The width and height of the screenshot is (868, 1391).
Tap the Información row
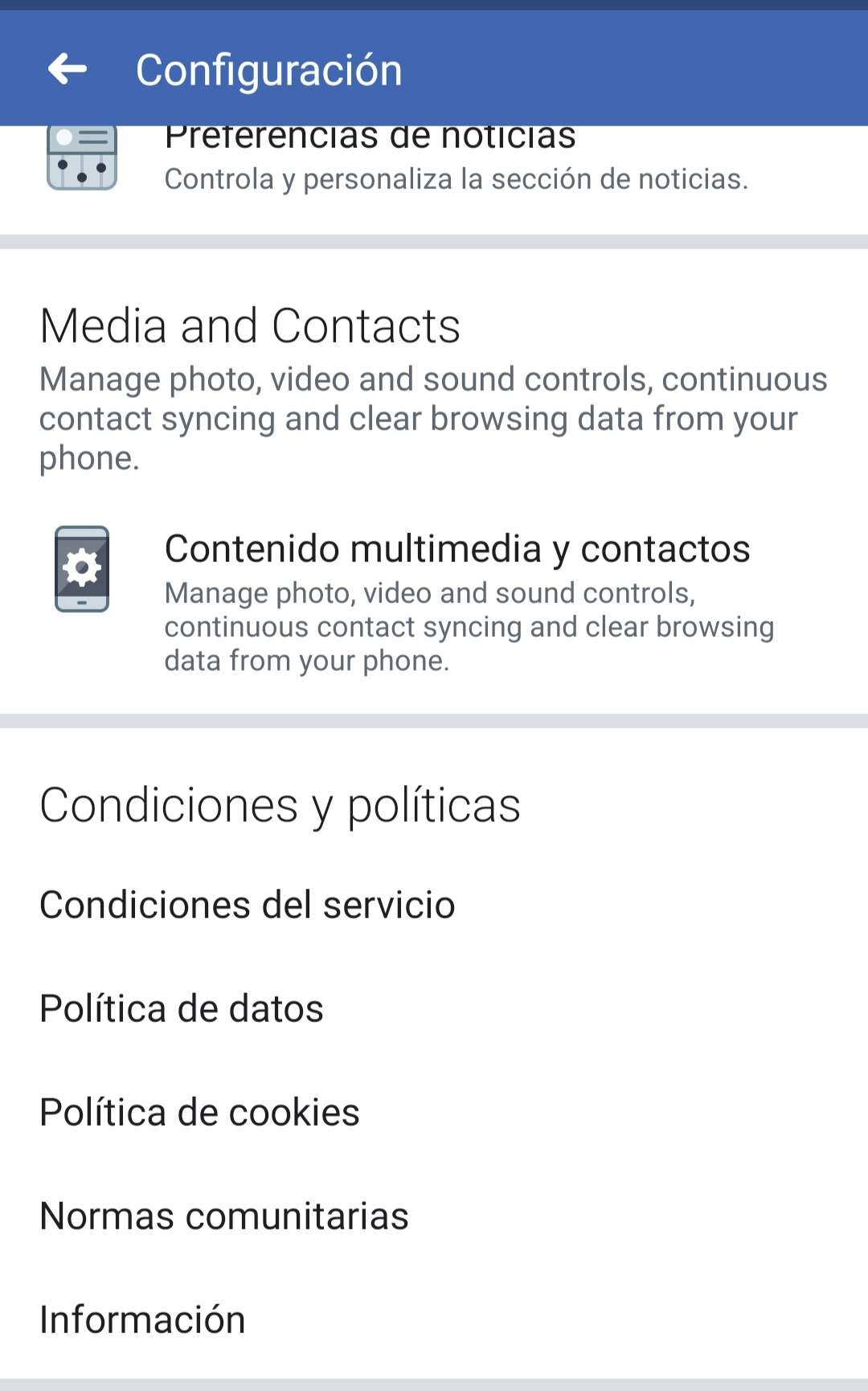pos(434,1320)
